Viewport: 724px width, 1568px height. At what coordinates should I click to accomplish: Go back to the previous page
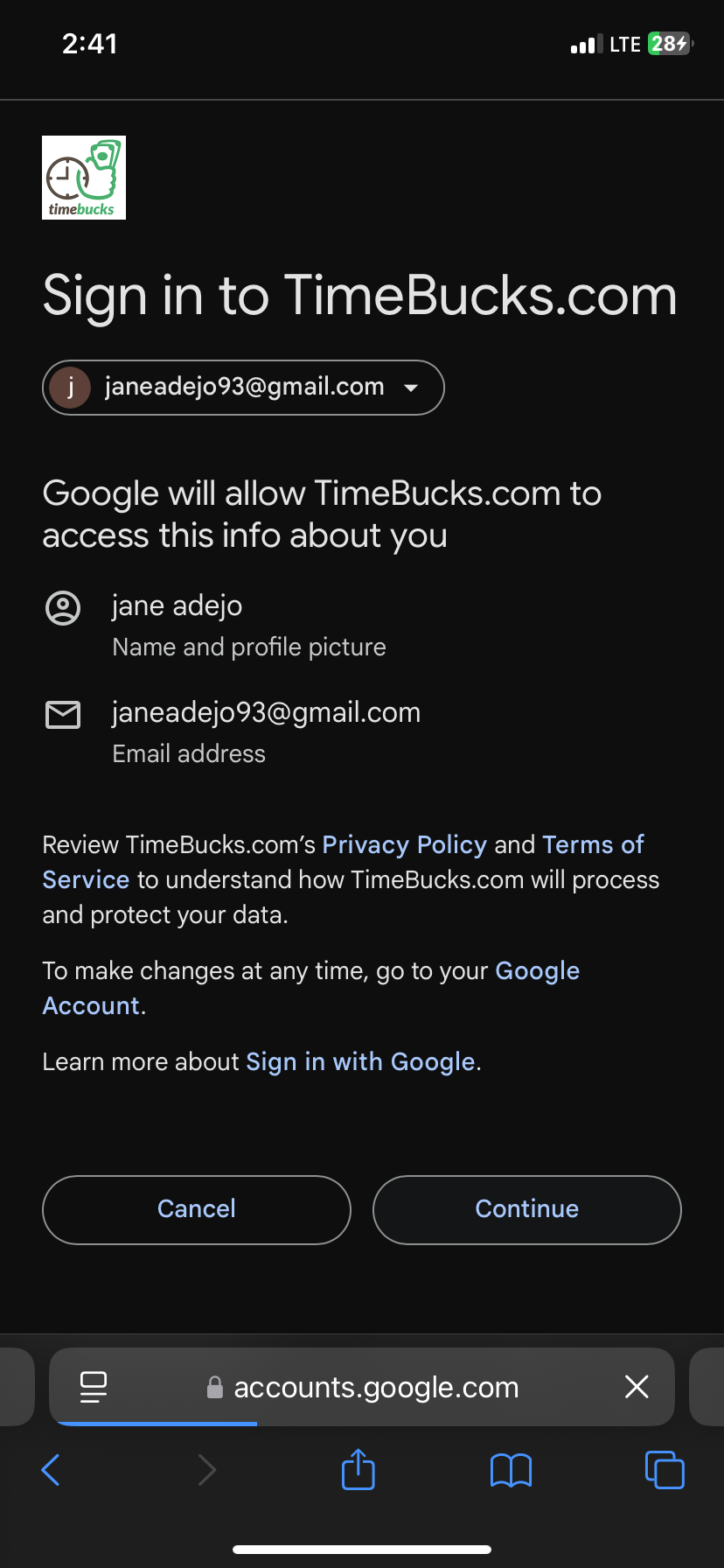(x=52, y=1470)
